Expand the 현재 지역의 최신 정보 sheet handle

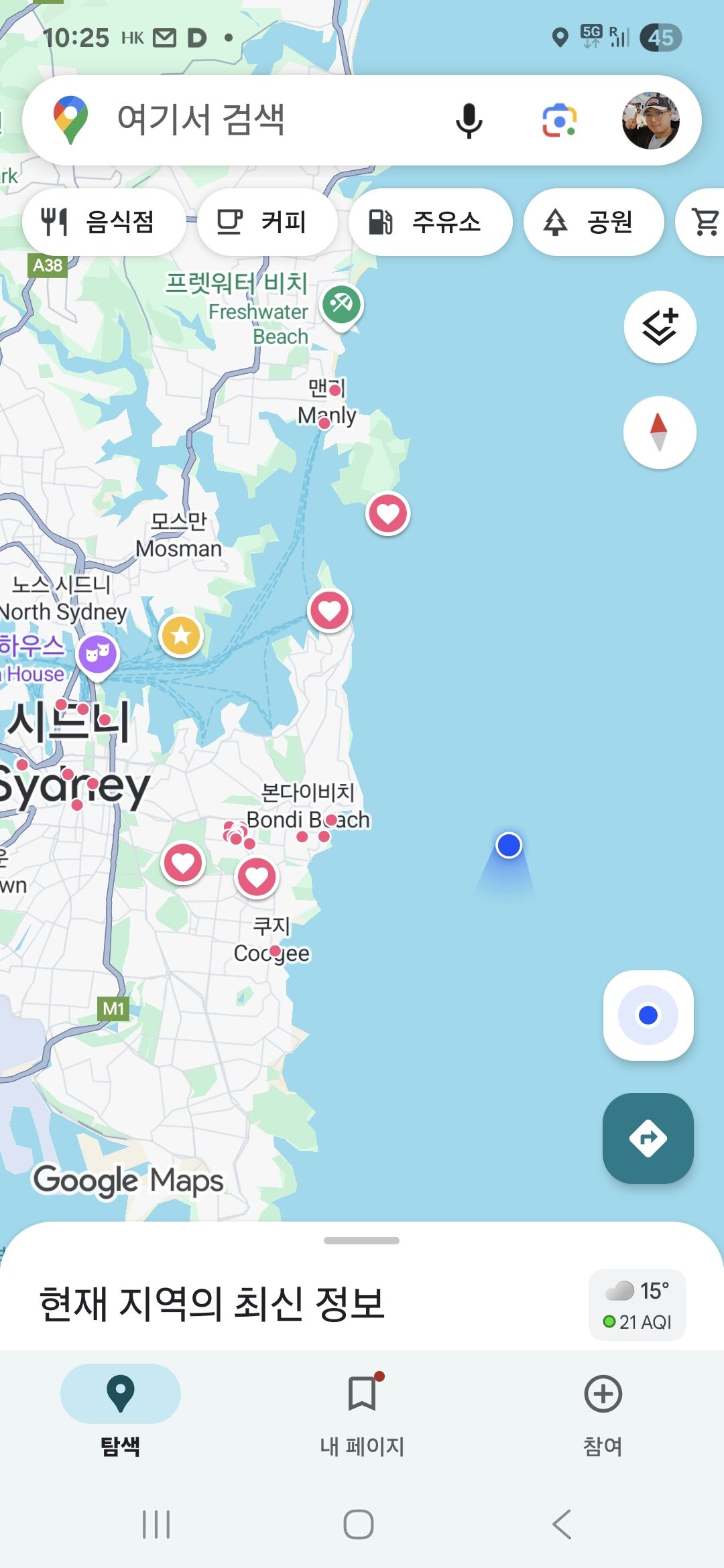click(361, 1240)
